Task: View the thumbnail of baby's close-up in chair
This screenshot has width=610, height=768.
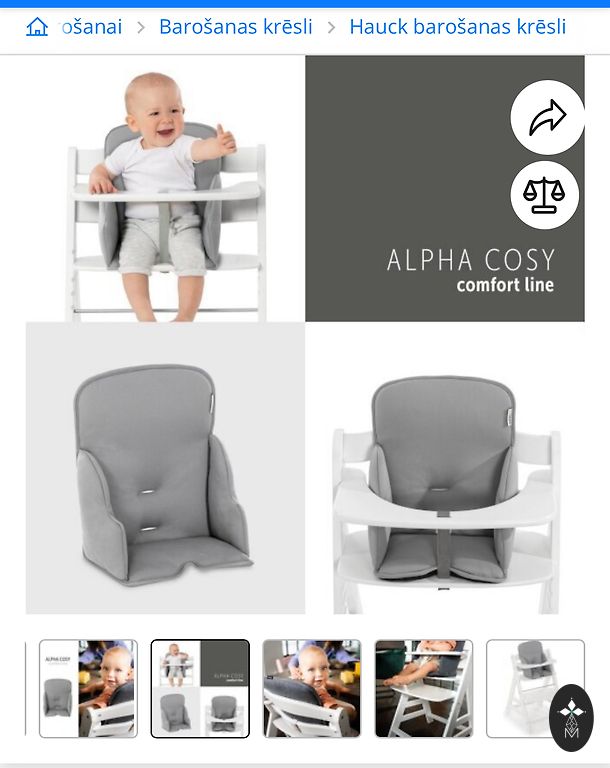Action: 312,689
